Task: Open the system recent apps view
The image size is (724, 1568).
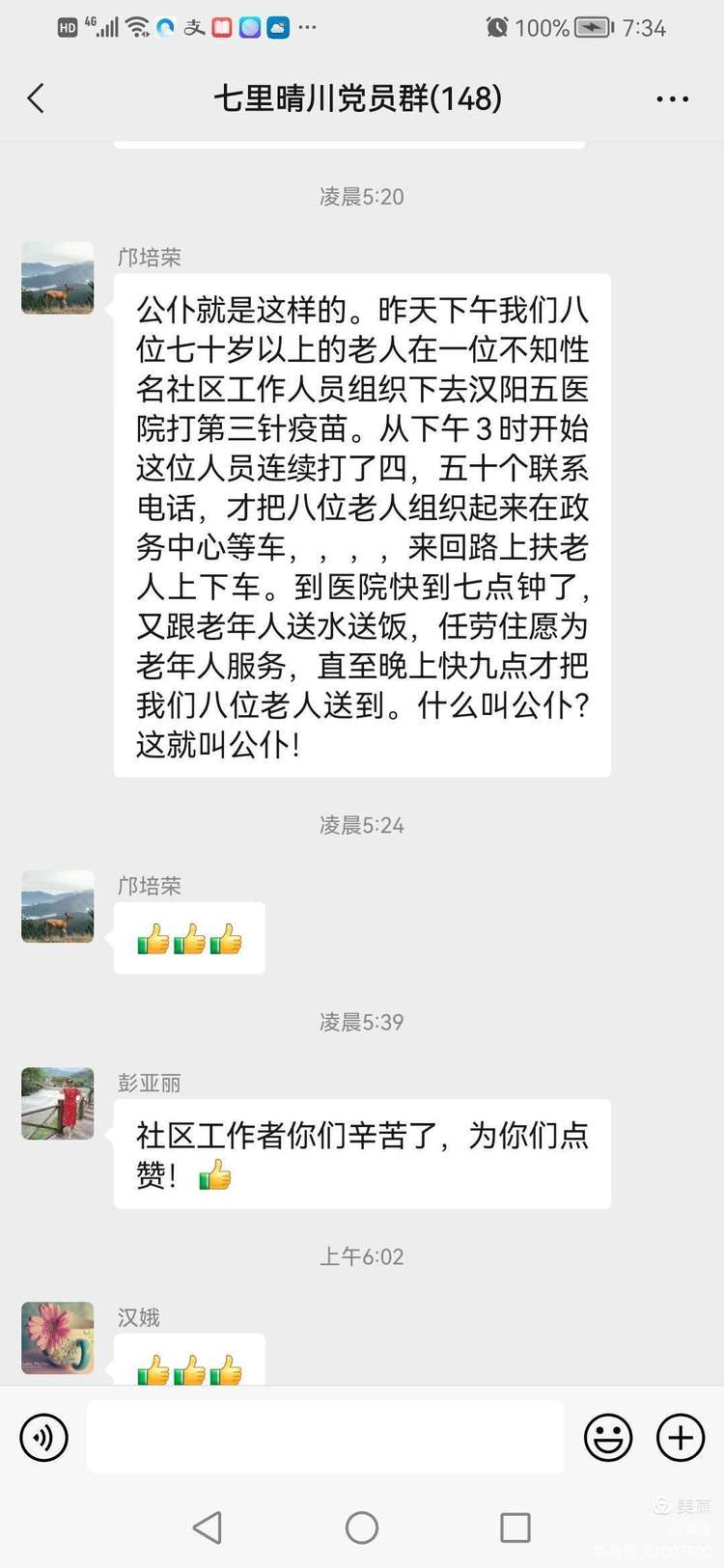Action: point(515,1527)
